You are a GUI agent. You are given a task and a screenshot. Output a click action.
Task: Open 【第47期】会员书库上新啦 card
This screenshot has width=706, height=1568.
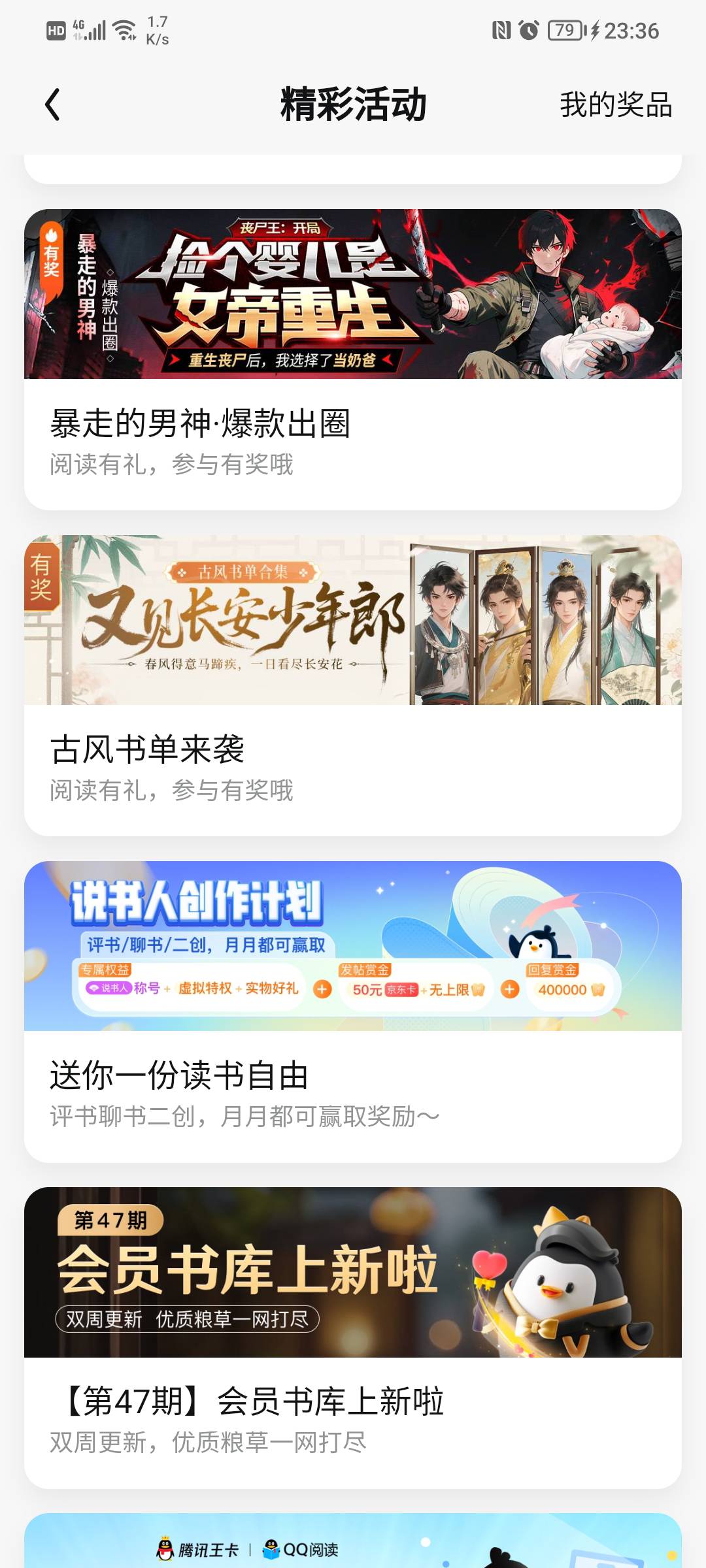(353, 1337)
